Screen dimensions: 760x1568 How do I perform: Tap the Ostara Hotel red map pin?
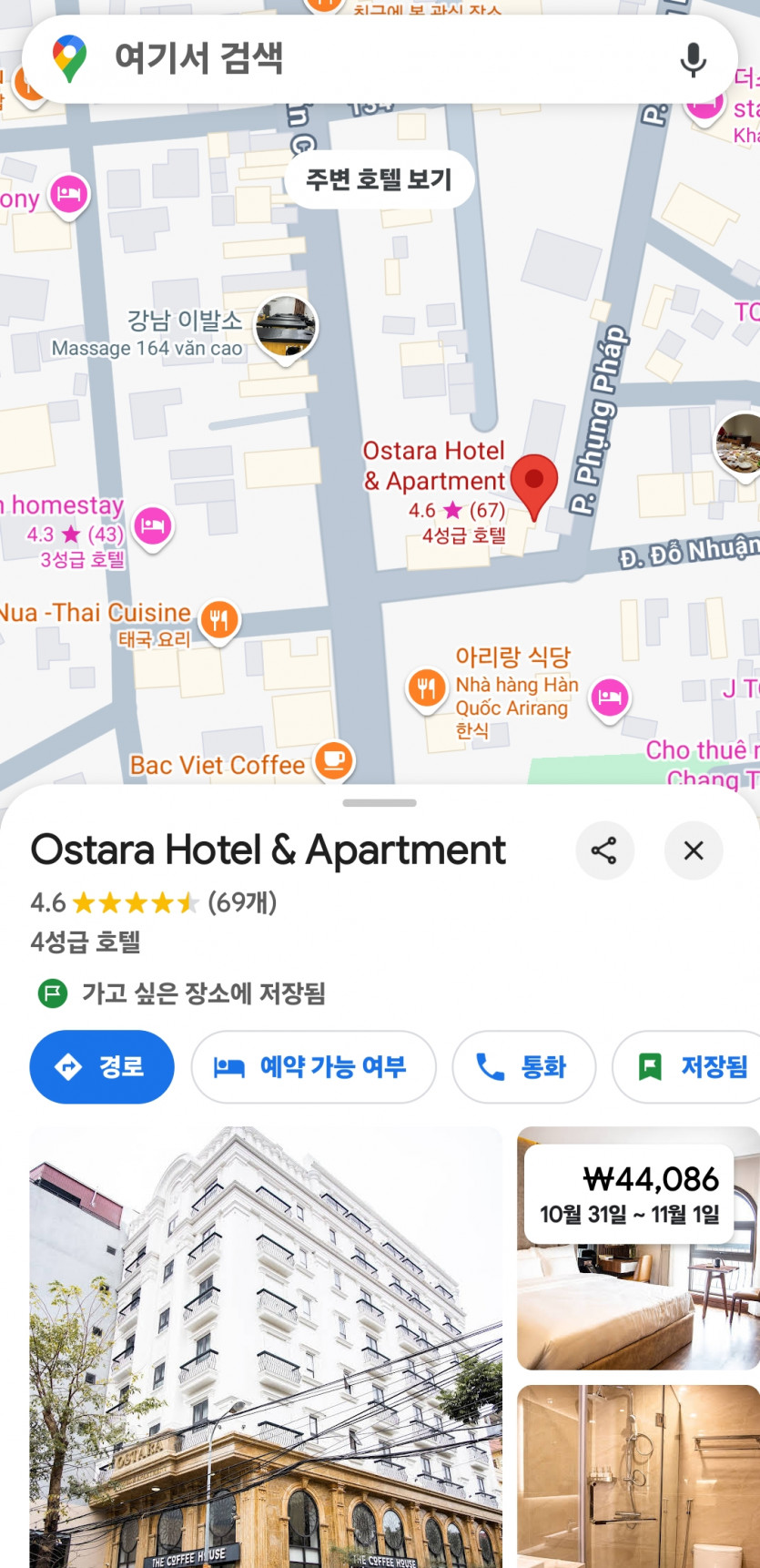click(534, 483)
